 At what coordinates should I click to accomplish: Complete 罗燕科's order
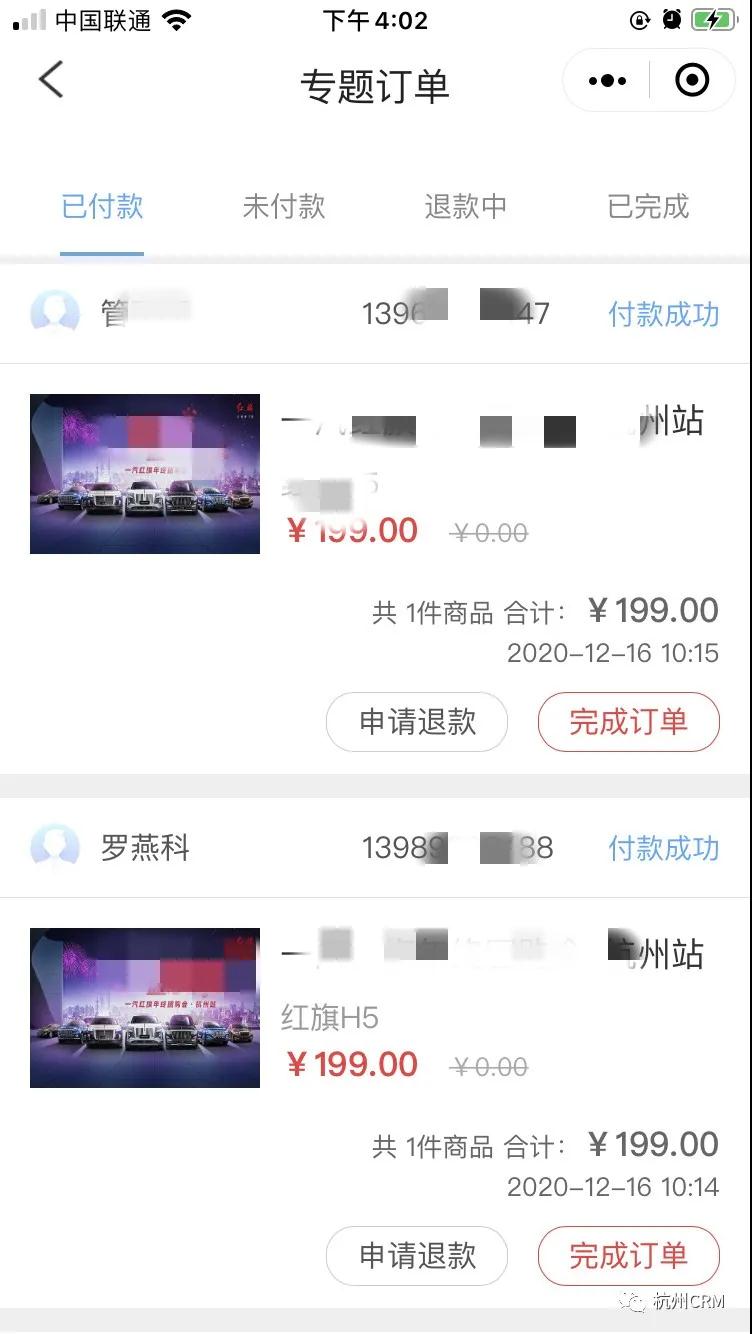click(629, 1256)
